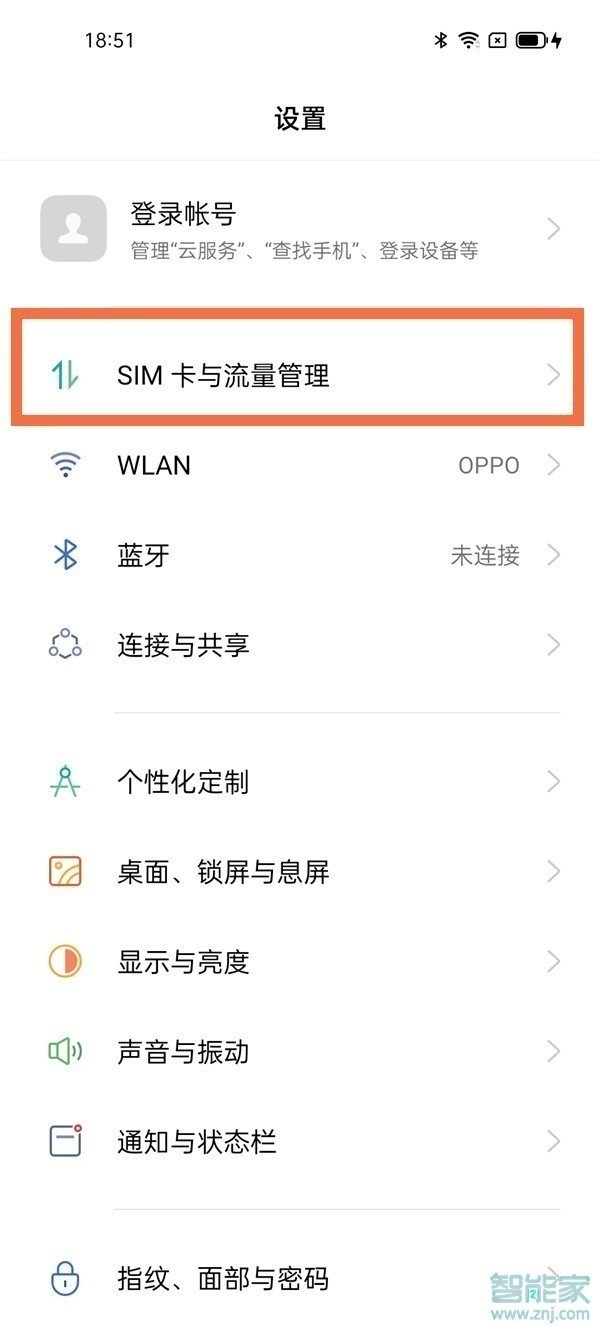This screenshot has width=600, height=1333.
Task: Open 连接与共享 settings
Action: coord(300,645)
